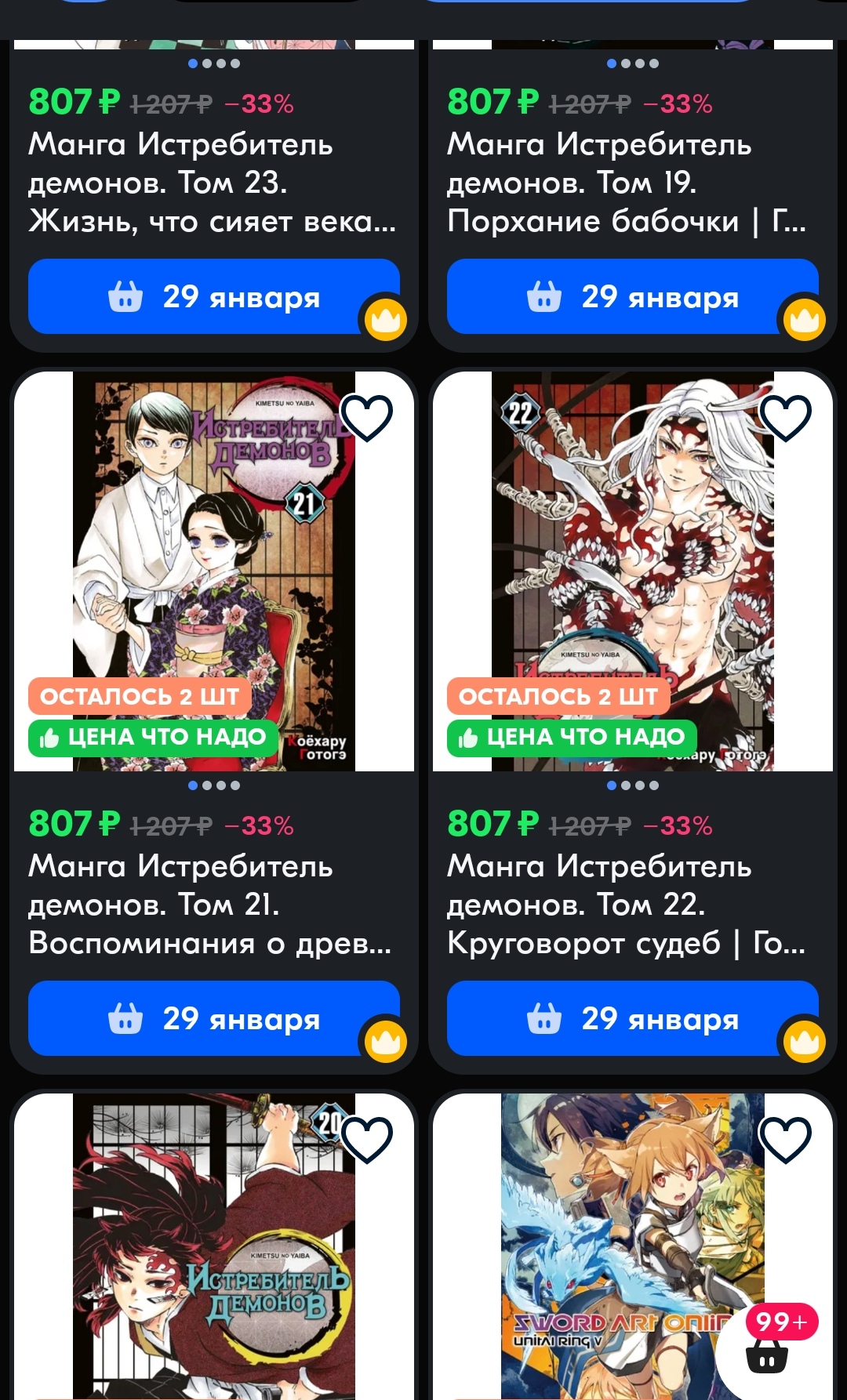The height and width of the screenshot is (1400, 847).
Task: Add Том 19 manga to cart
Action: [x=632, y=296]
